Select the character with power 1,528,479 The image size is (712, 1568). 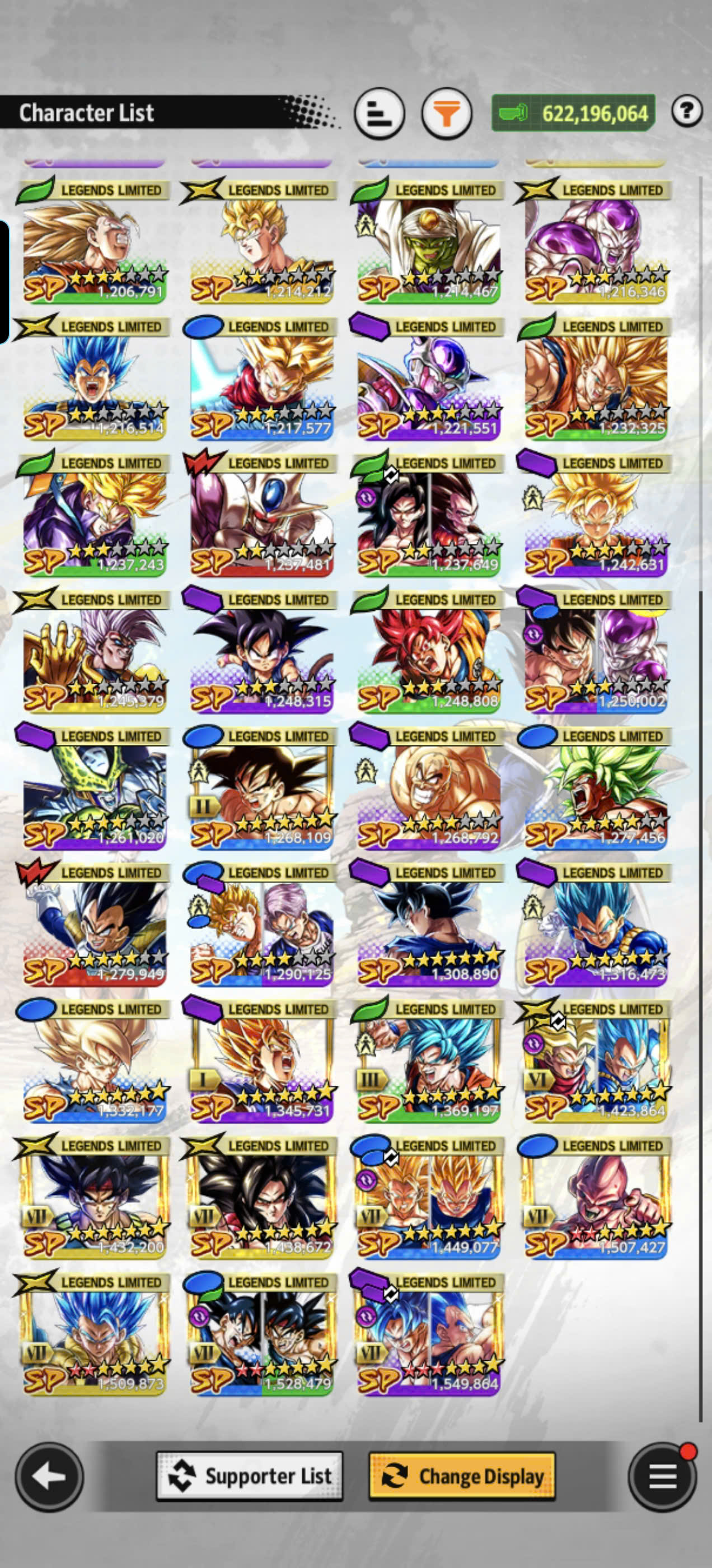[x=261, y=1334]
